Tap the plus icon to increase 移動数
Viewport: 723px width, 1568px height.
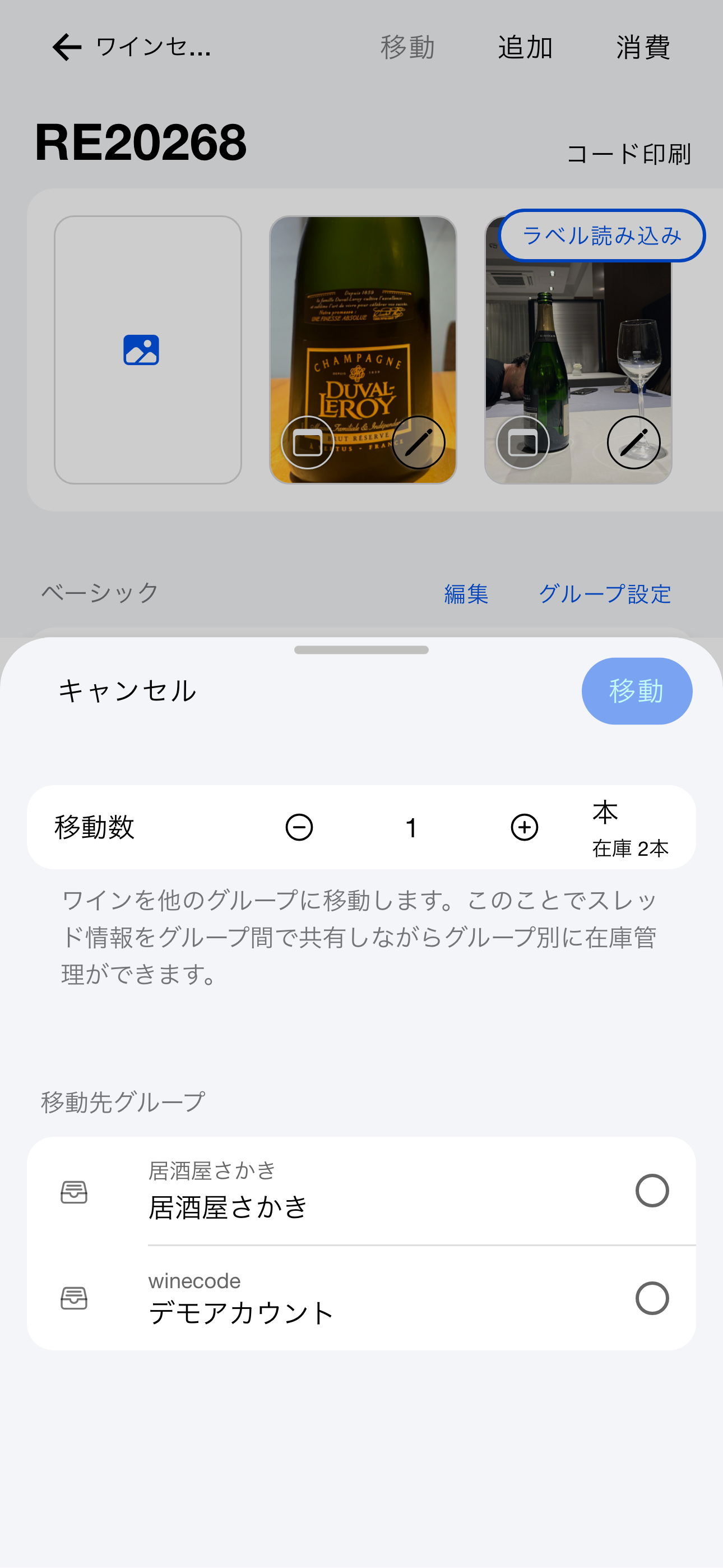(525, 827)
